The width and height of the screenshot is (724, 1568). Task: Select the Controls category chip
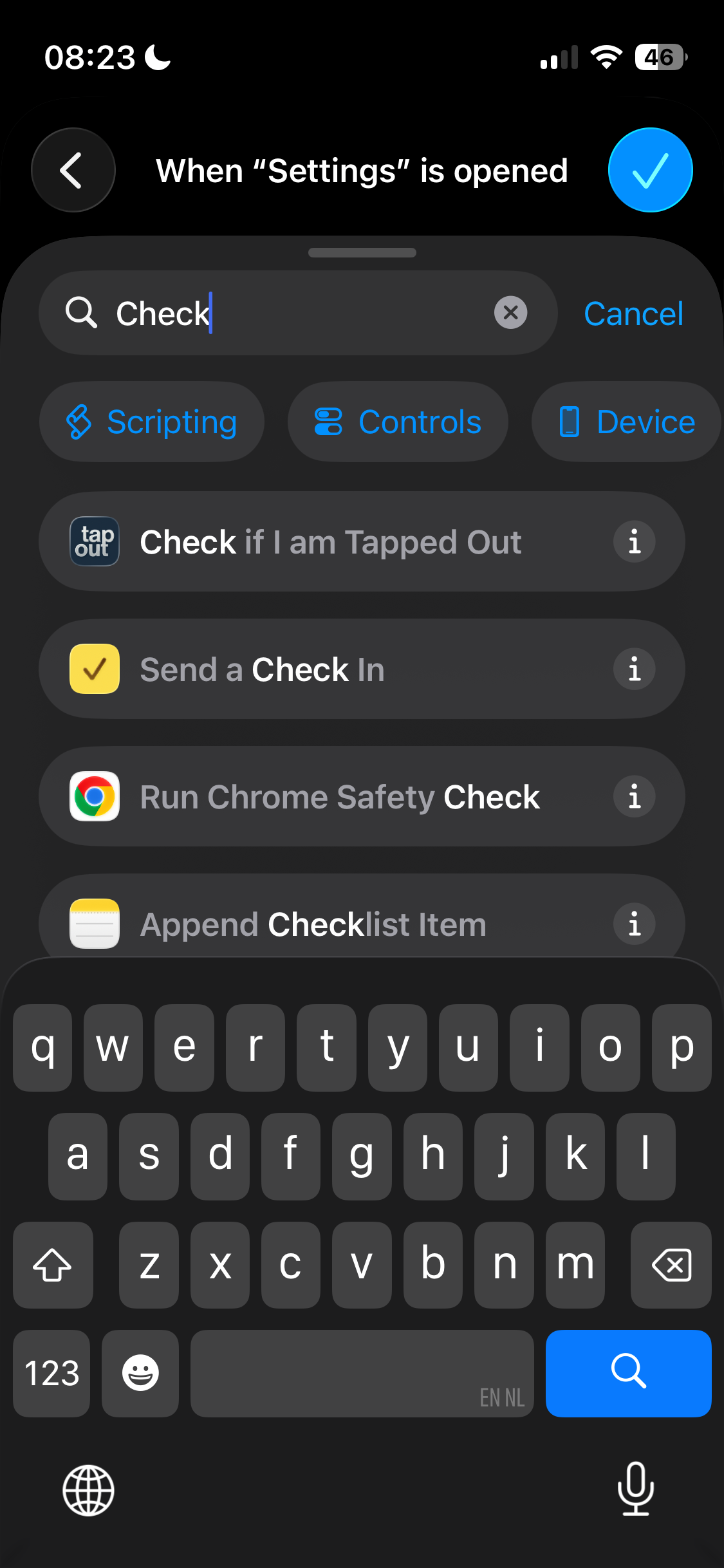click(x=398, y=422)
